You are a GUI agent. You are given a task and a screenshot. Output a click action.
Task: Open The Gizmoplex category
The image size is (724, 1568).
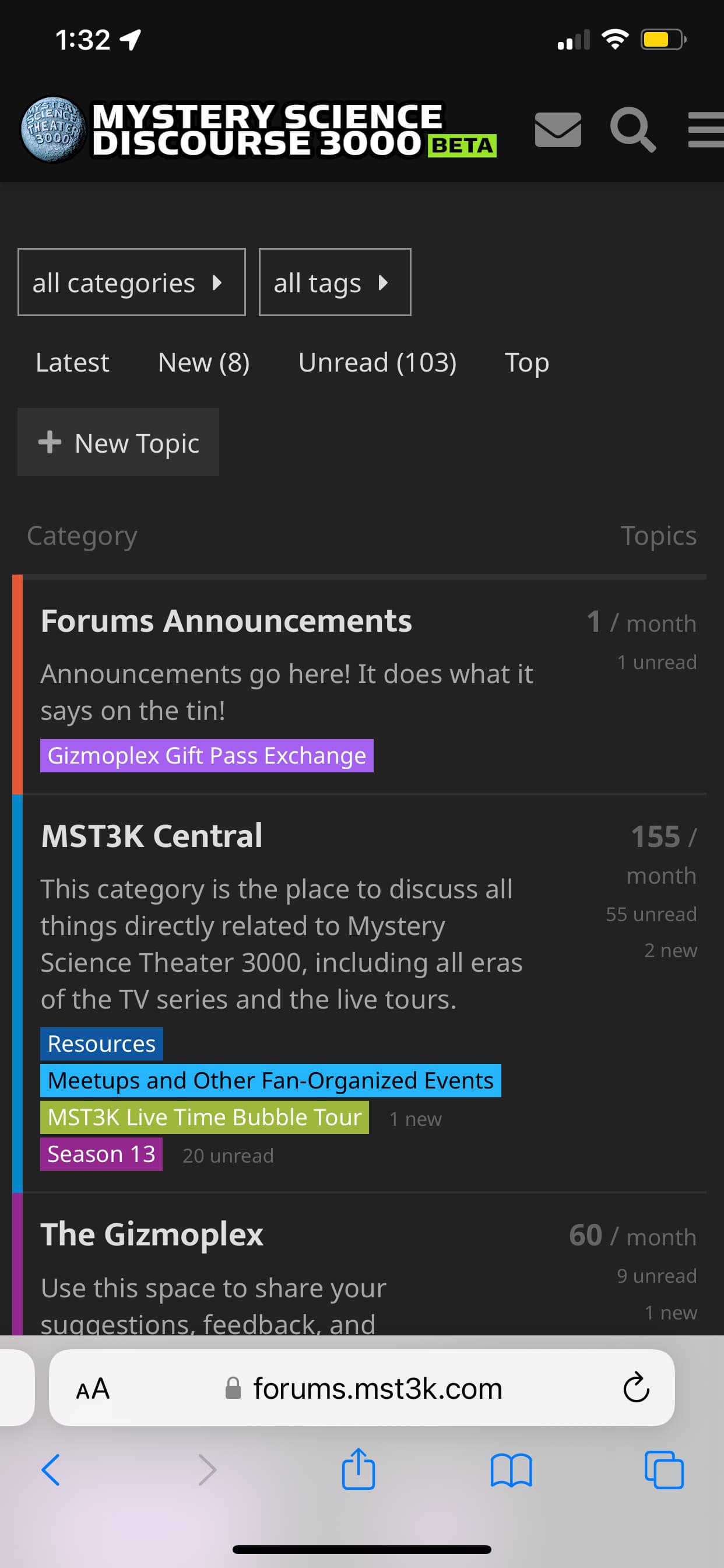click(152, 1235)
